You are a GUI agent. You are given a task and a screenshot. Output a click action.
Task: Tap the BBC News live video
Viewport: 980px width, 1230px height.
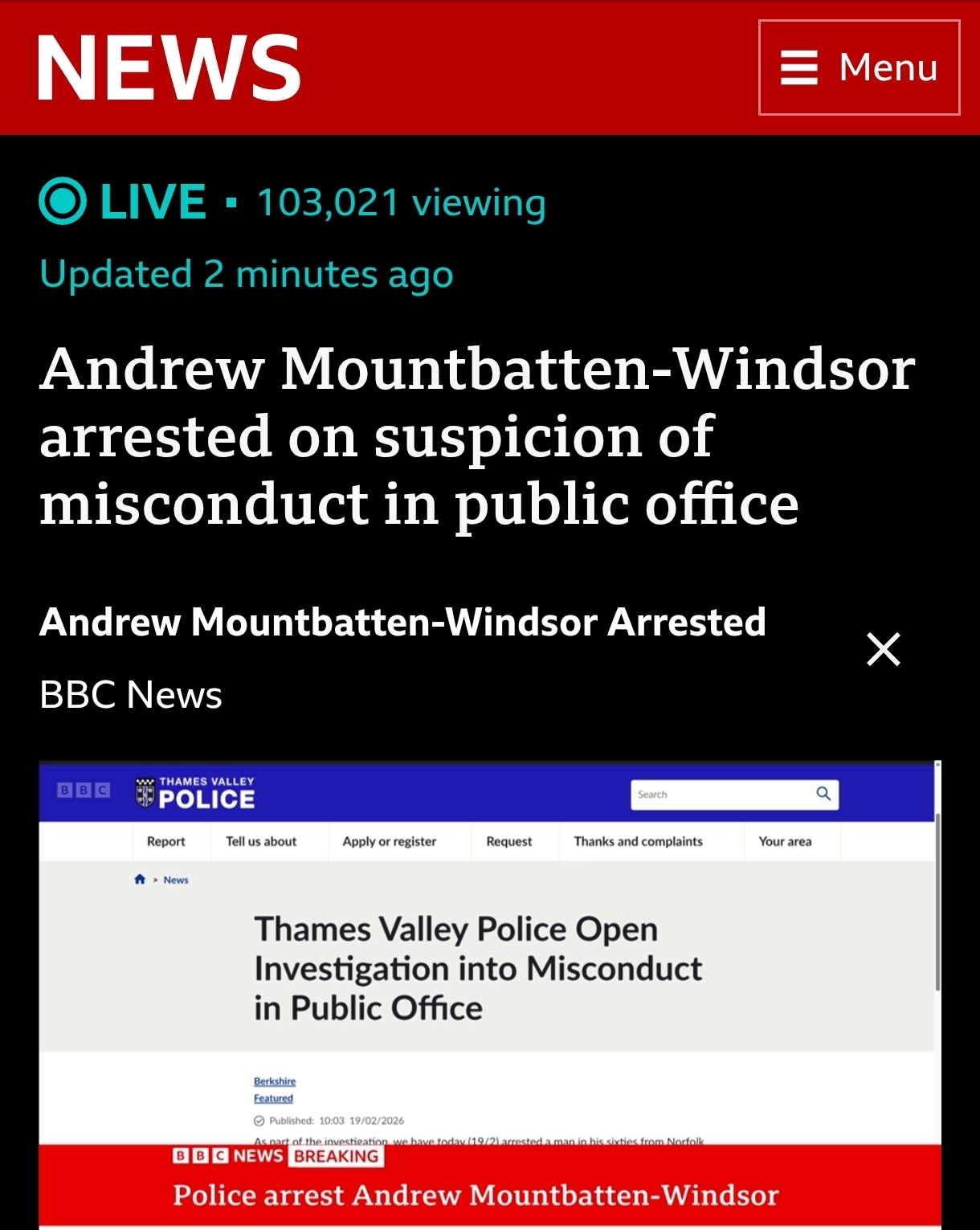(489, 994)
